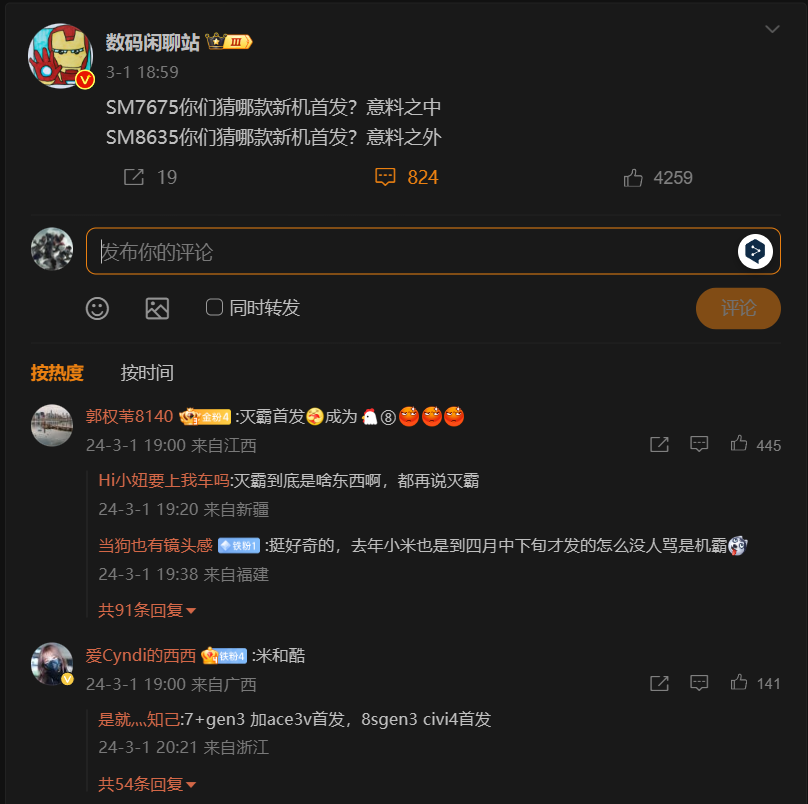Reply to 郭权苇8140's comment
Viewport: 808px width, 804px height.
[699, 444]
